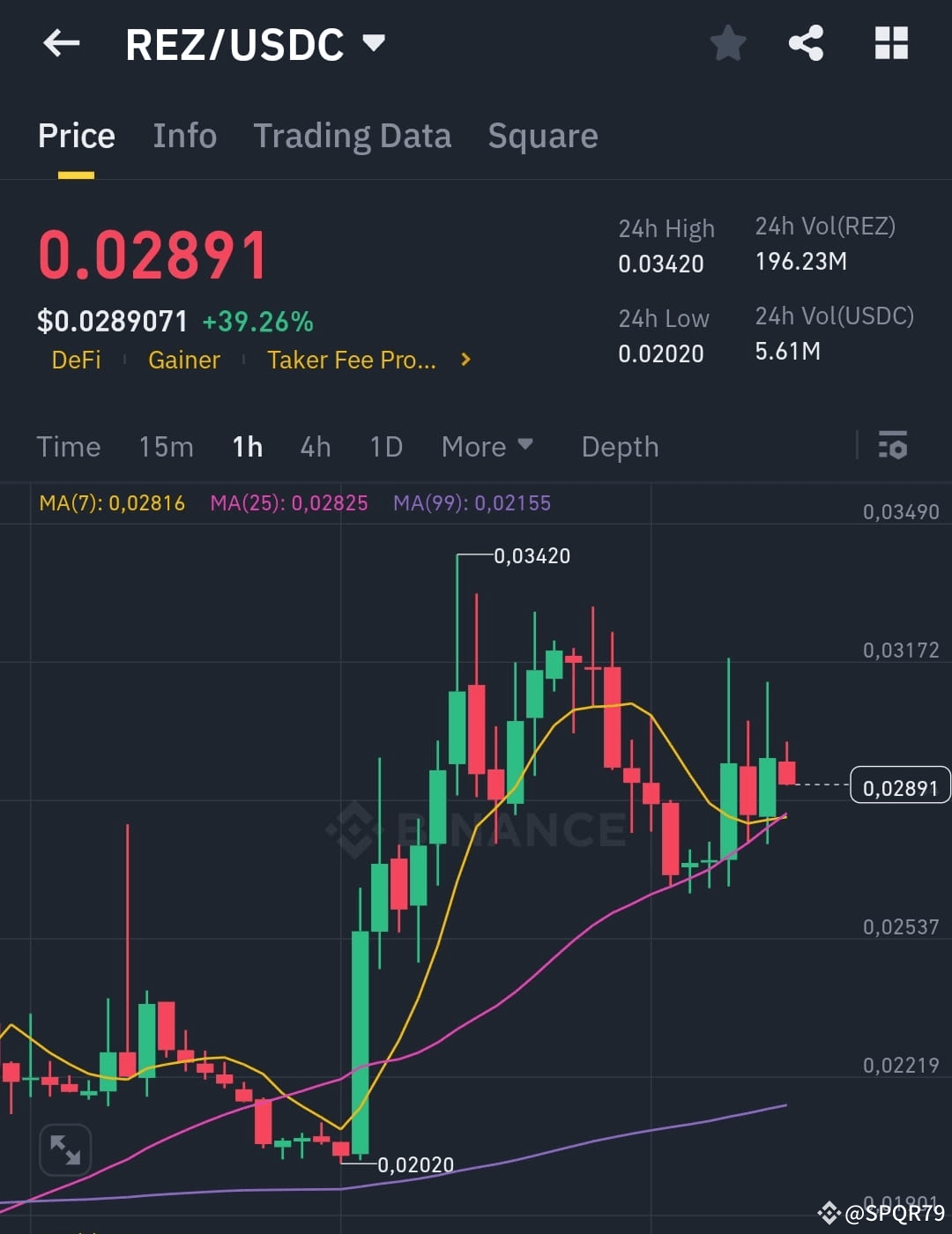Open the Square tab
Screen dimensions: 952x1234
pos(542,136)
